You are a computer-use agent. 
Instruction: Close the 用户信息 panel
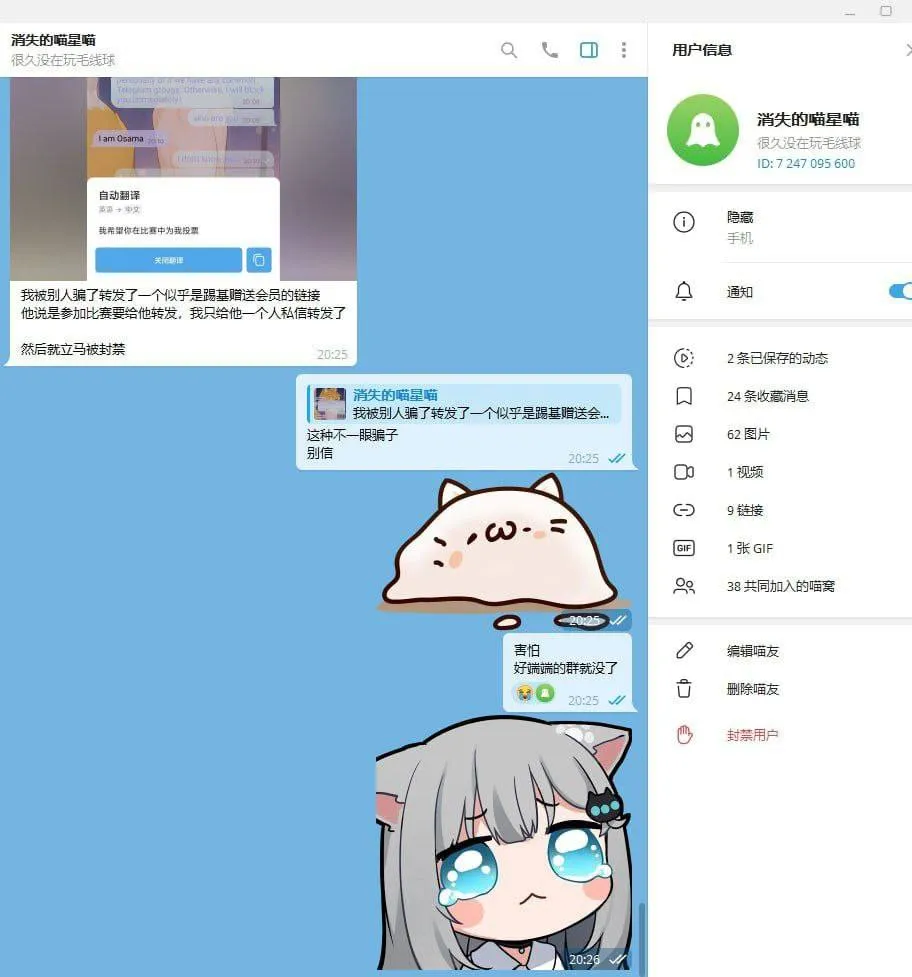coord(907,50)
